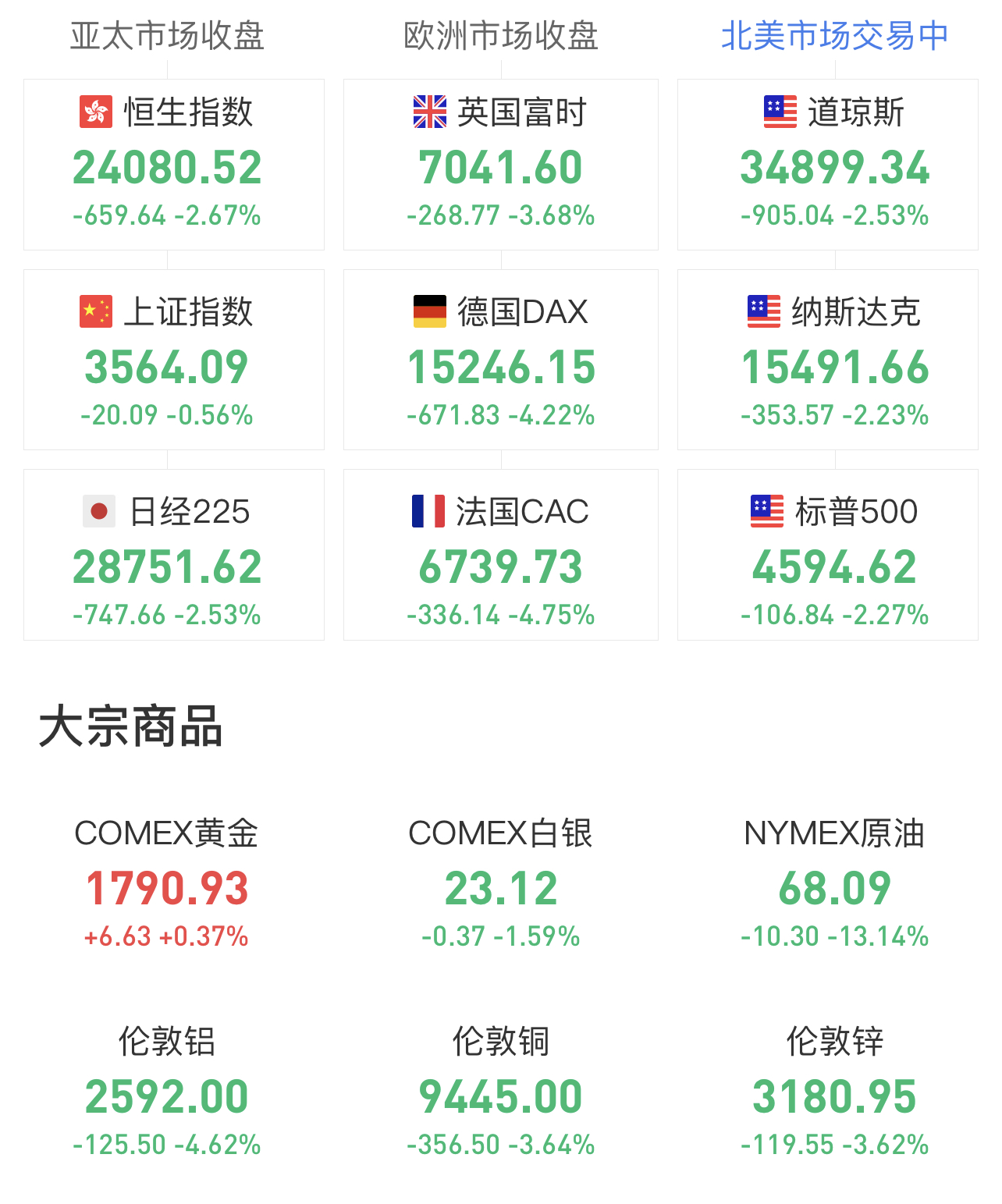
Task: View 德国DAX index details
Action: point(500,360)
